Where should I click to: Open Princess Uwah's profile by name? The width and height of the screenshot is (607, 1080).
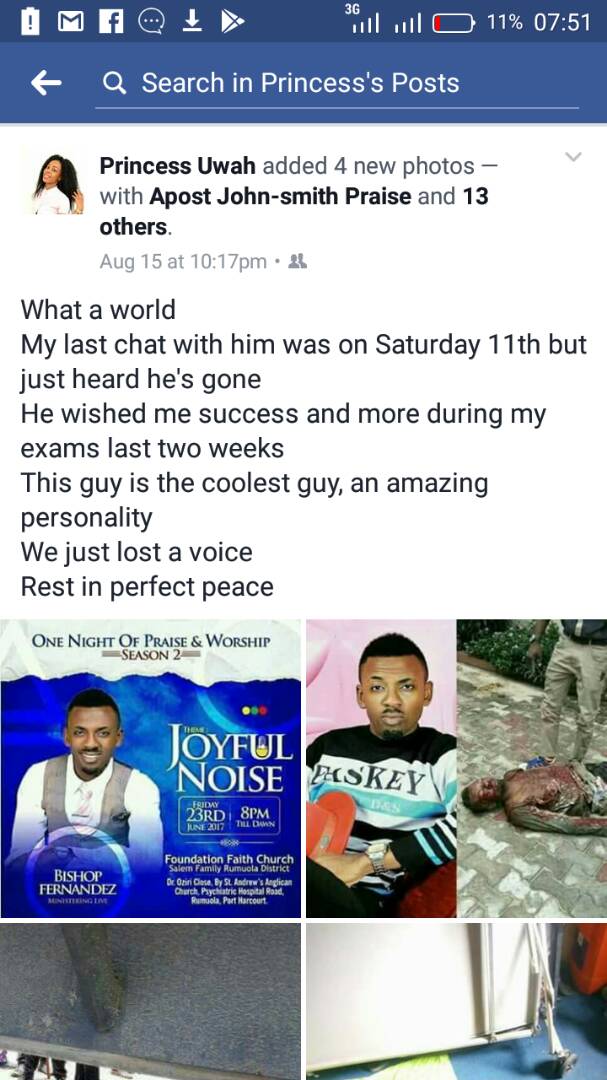tap(177, 166)
